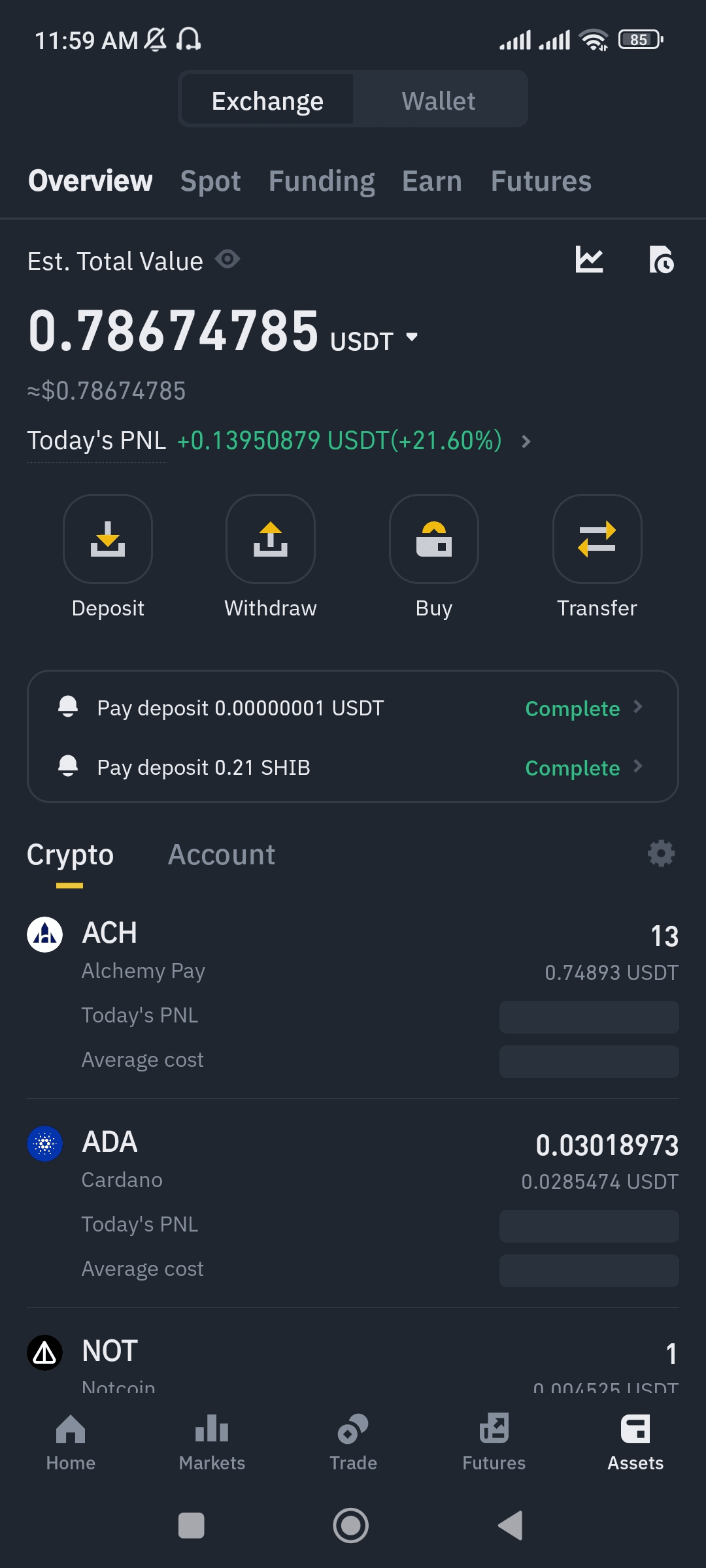Screen dimensions: 706x1568
Task: Open the Spot tab
Action: coord(210,181)
